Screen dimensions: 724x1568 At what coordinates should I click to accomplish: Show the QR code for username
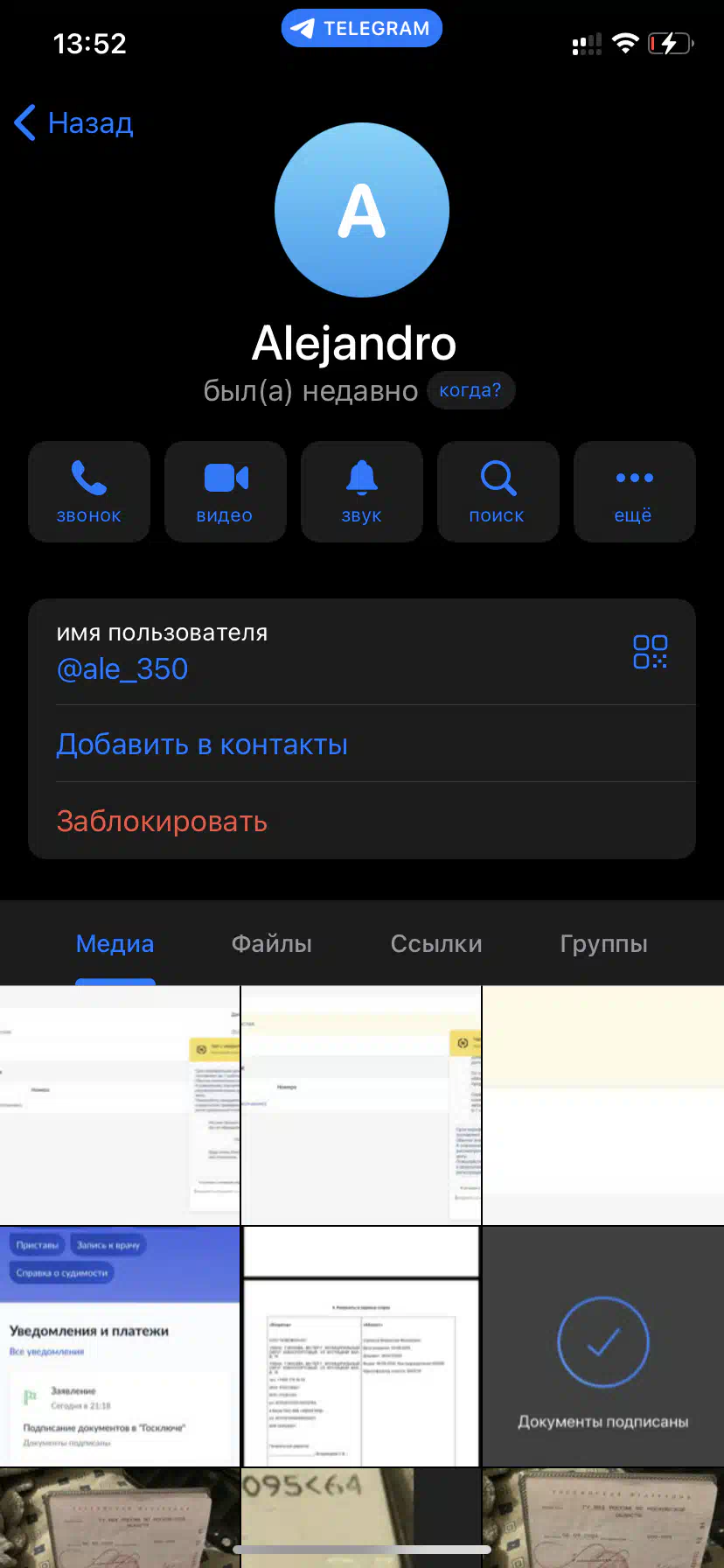651,652
